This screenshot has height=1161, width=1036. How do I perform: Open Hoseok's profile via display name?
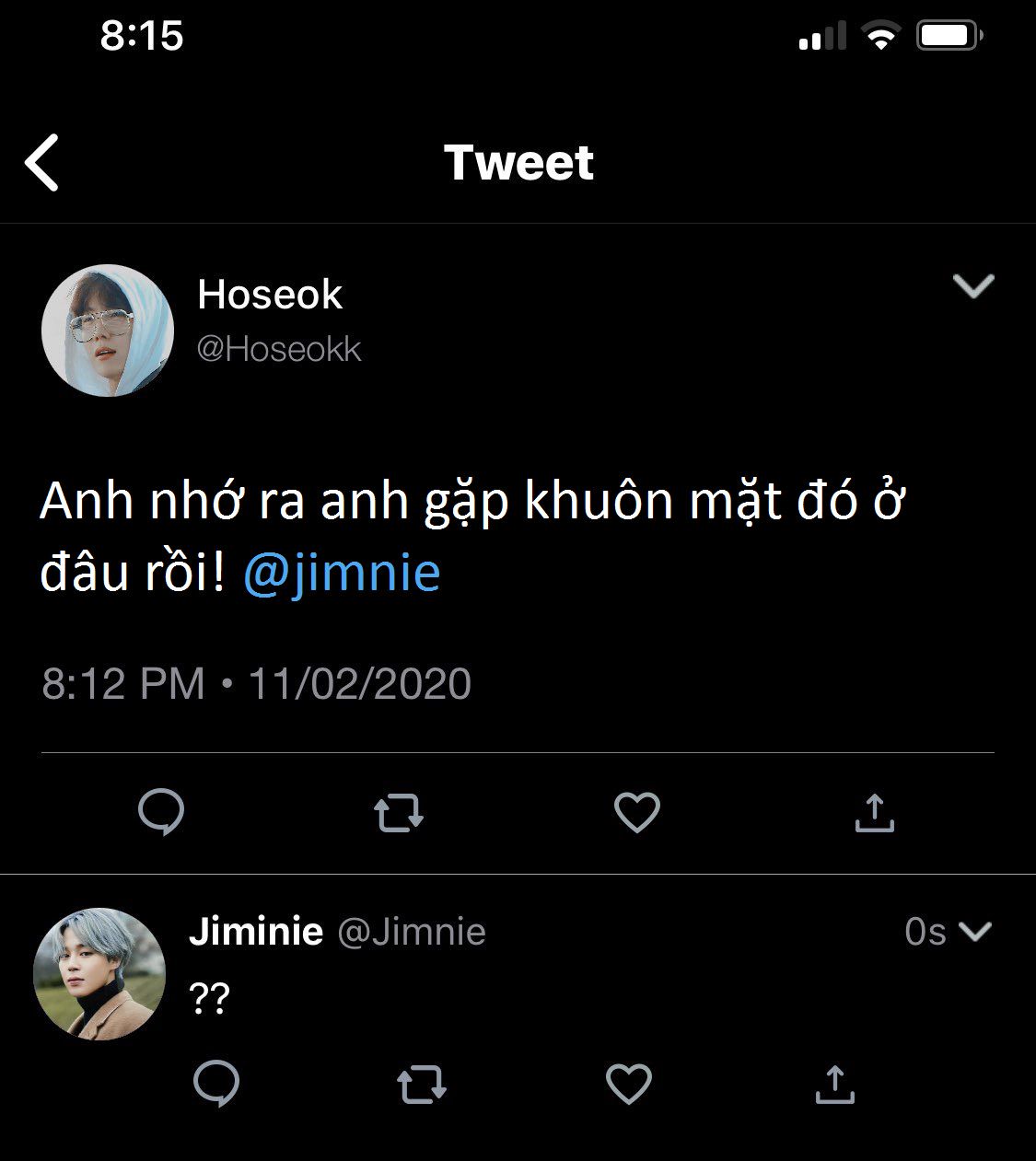[270, 295]
